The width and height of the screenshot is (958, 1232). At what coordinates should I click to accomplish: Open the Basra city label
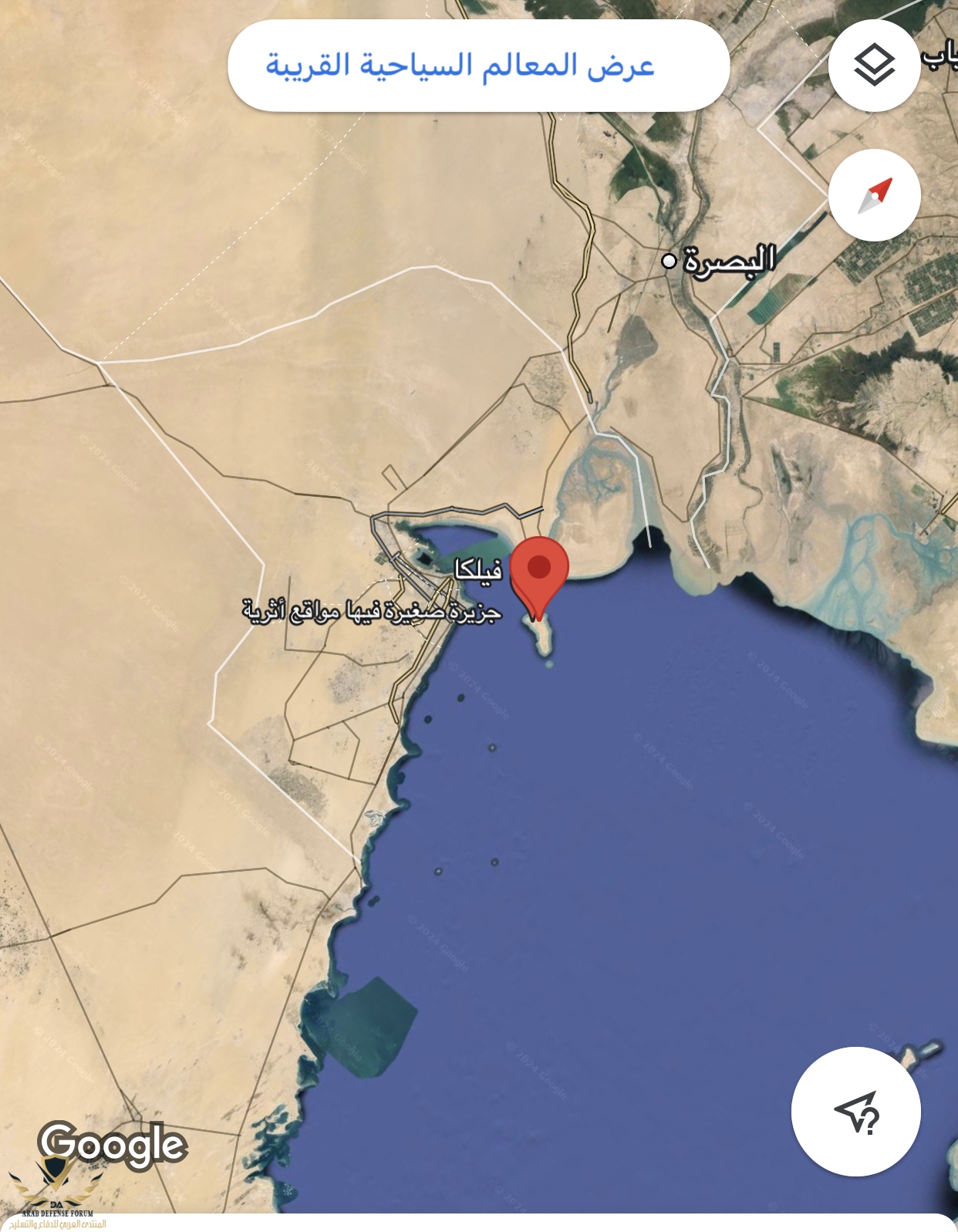click(x=728, y=260)
